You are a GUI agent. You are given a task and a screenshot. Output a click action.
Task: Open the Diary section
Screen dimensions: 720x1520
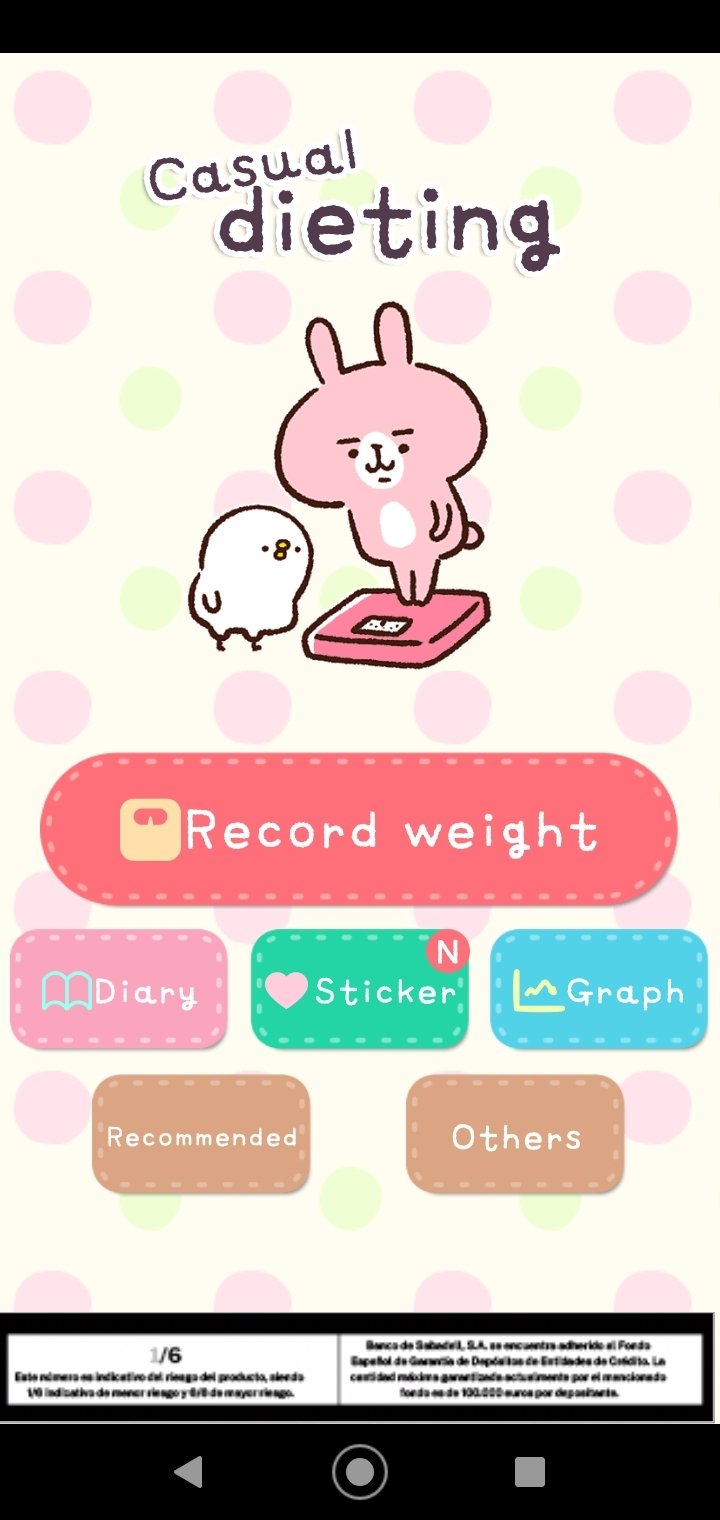coord(119,990)
